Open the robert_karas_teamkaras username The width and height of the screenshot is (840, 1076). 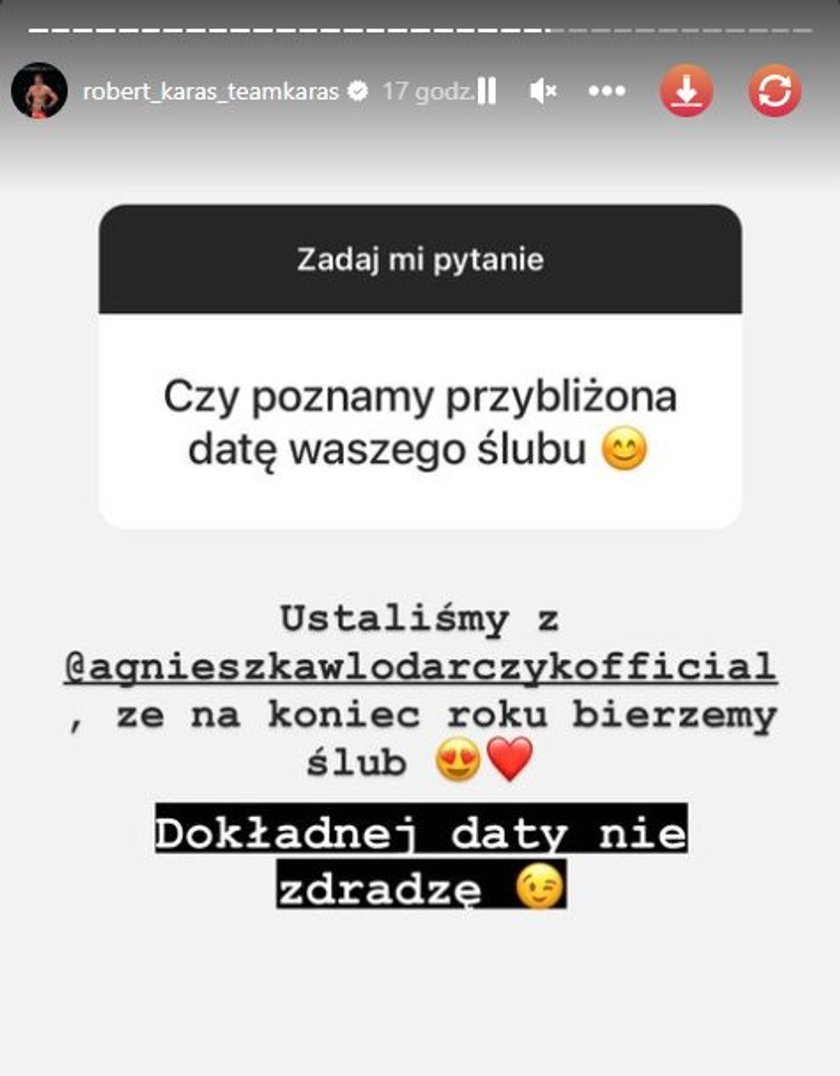click(x=211, y=92)
